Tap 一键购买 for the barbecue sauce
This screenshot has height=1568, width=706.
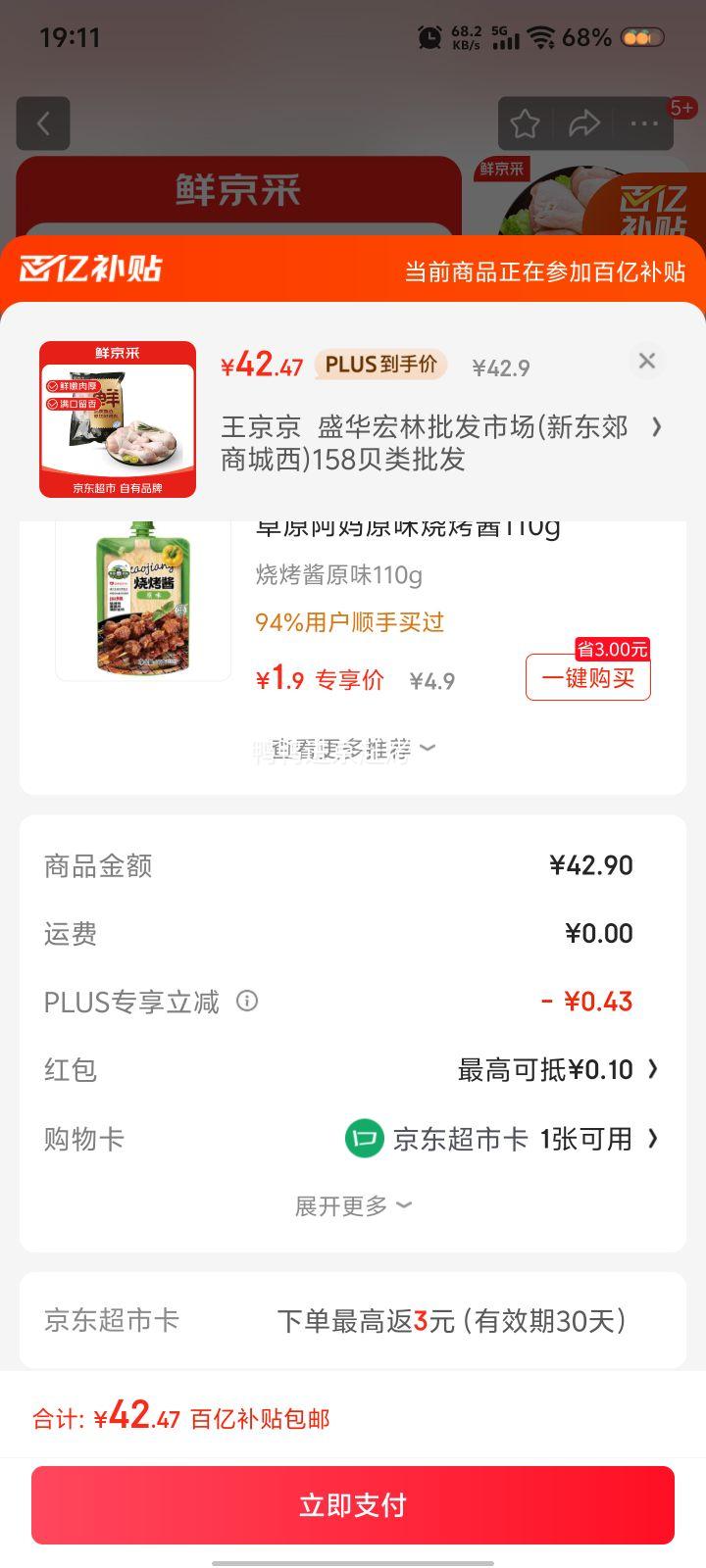pyautogui.click(x=587, y=678)
